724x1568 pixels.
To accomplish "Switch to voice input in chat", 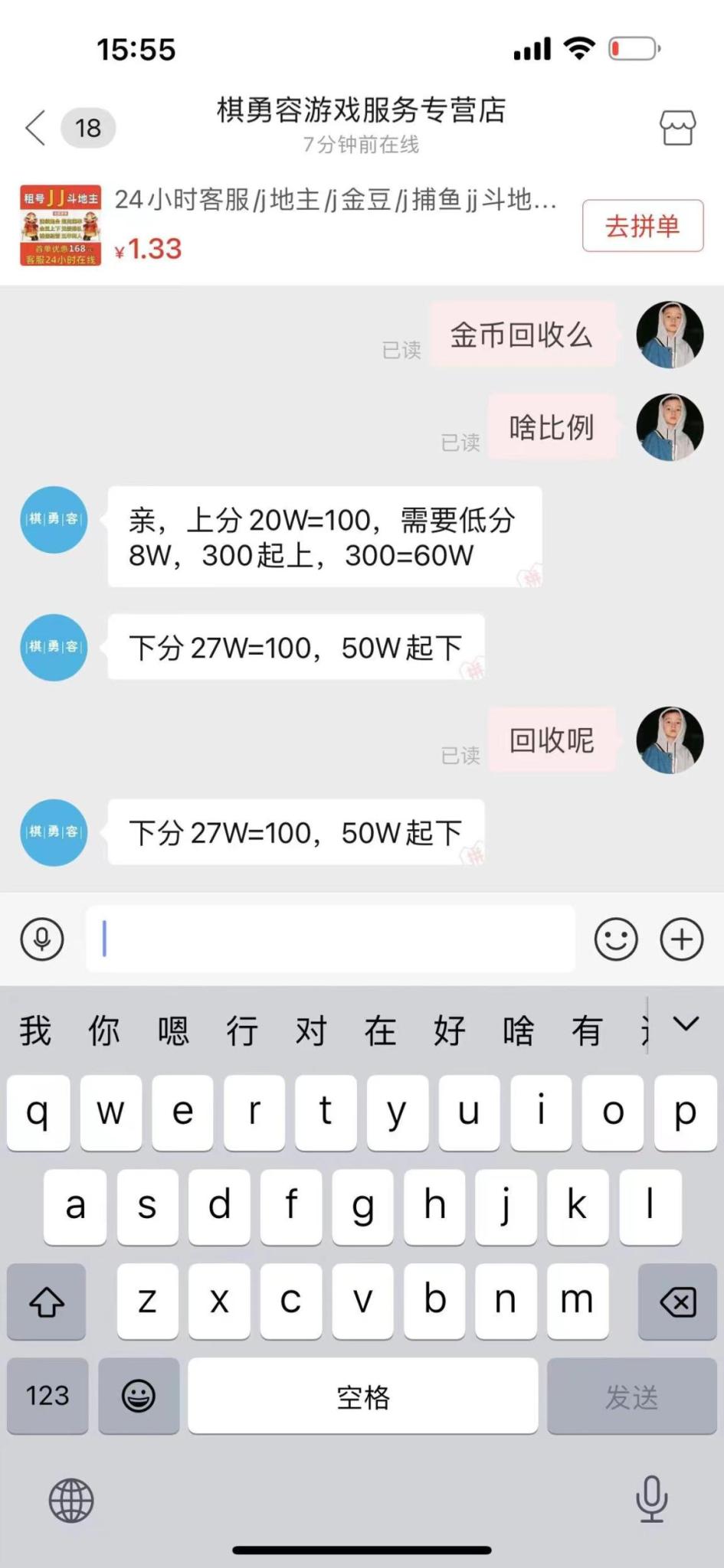I will click(42, 939).
